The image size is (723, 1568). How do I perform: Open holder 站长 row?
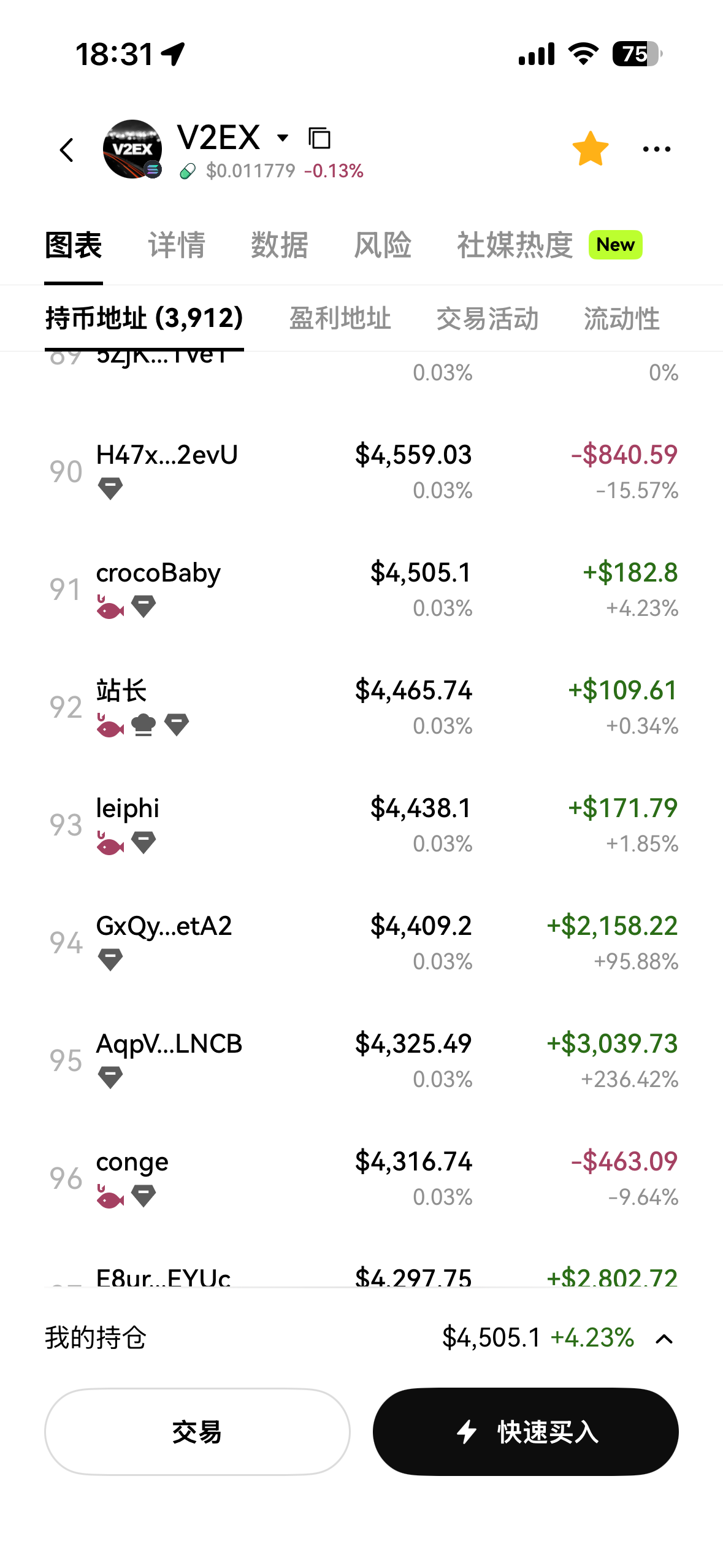pos(362,707)
